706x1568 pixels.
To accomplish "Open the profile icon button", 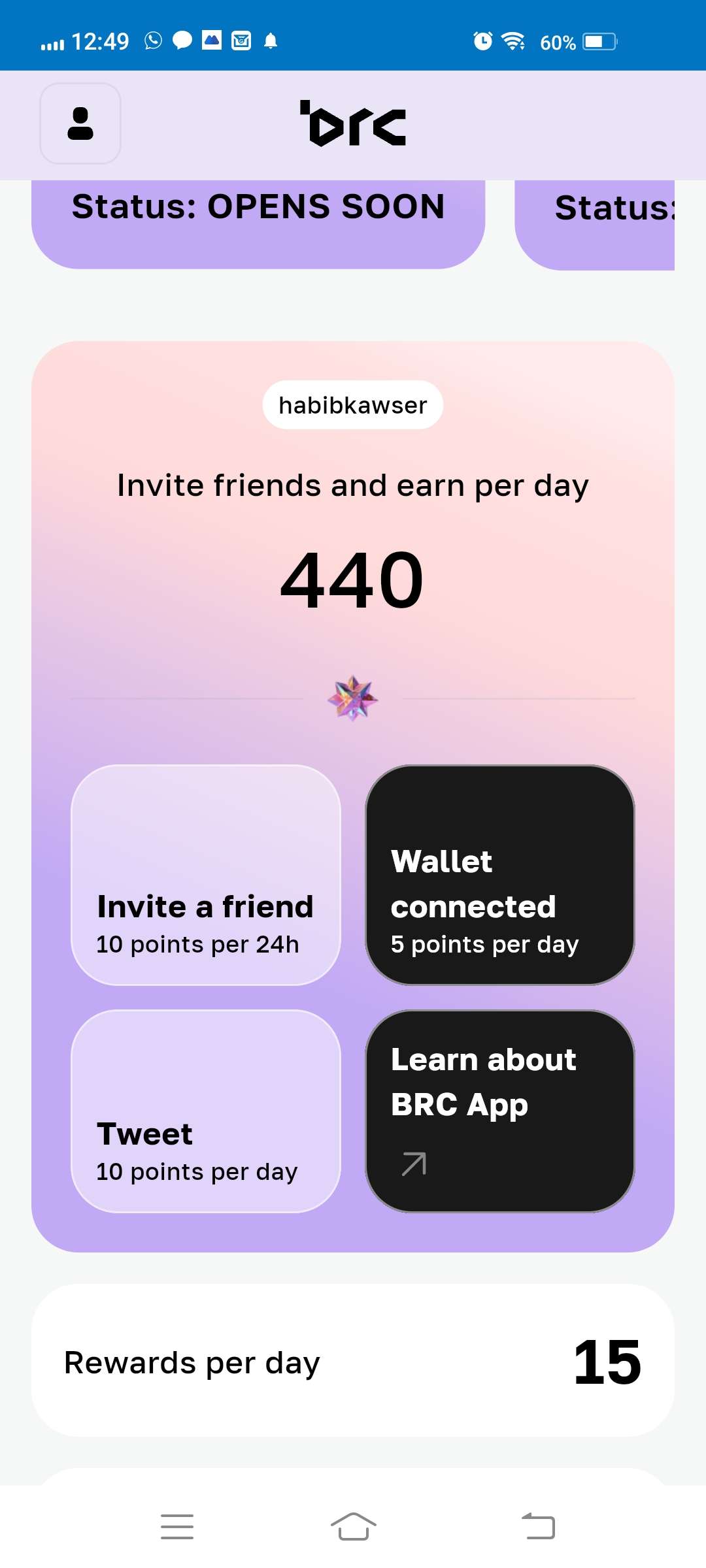I will [80, 123].
